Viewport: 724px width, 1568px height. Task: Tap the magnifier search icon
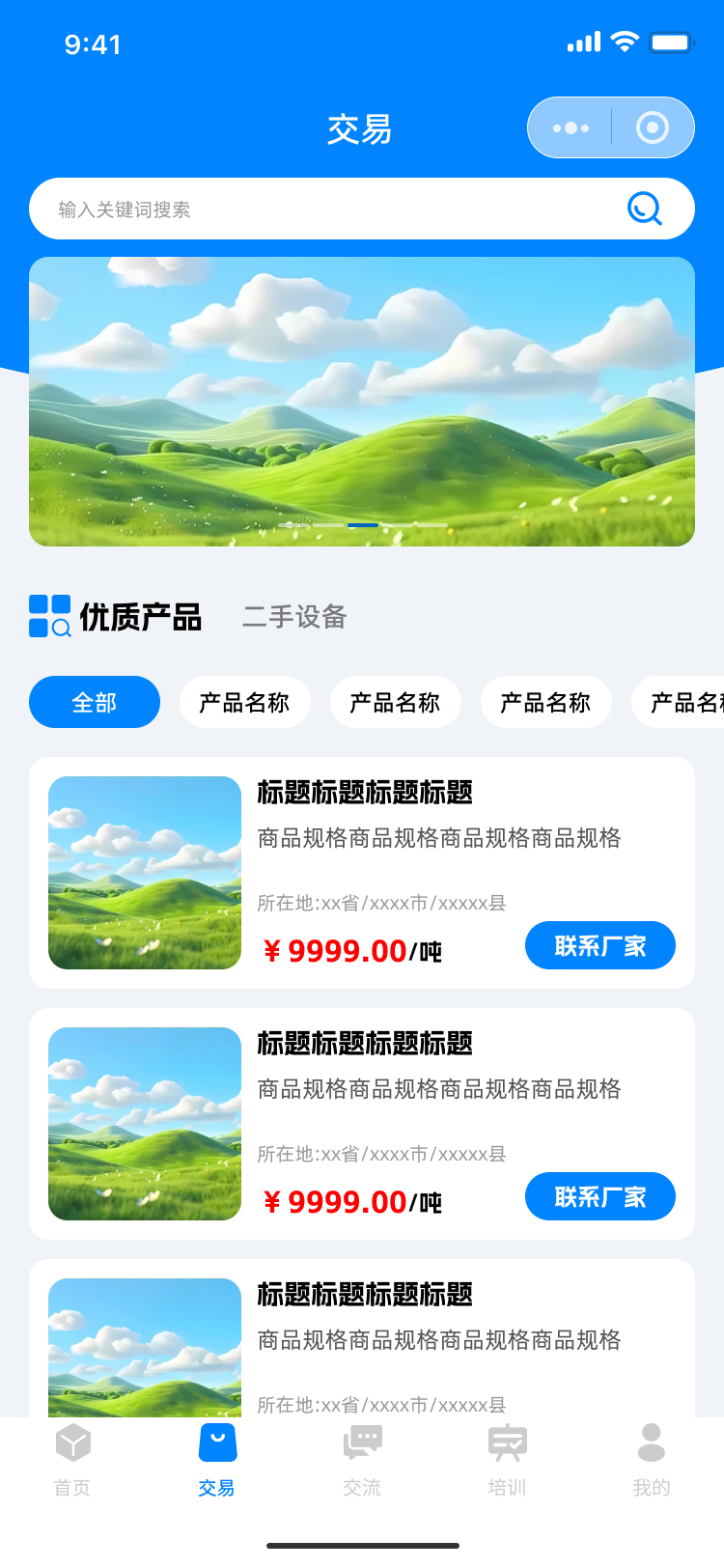coord(644,209)
